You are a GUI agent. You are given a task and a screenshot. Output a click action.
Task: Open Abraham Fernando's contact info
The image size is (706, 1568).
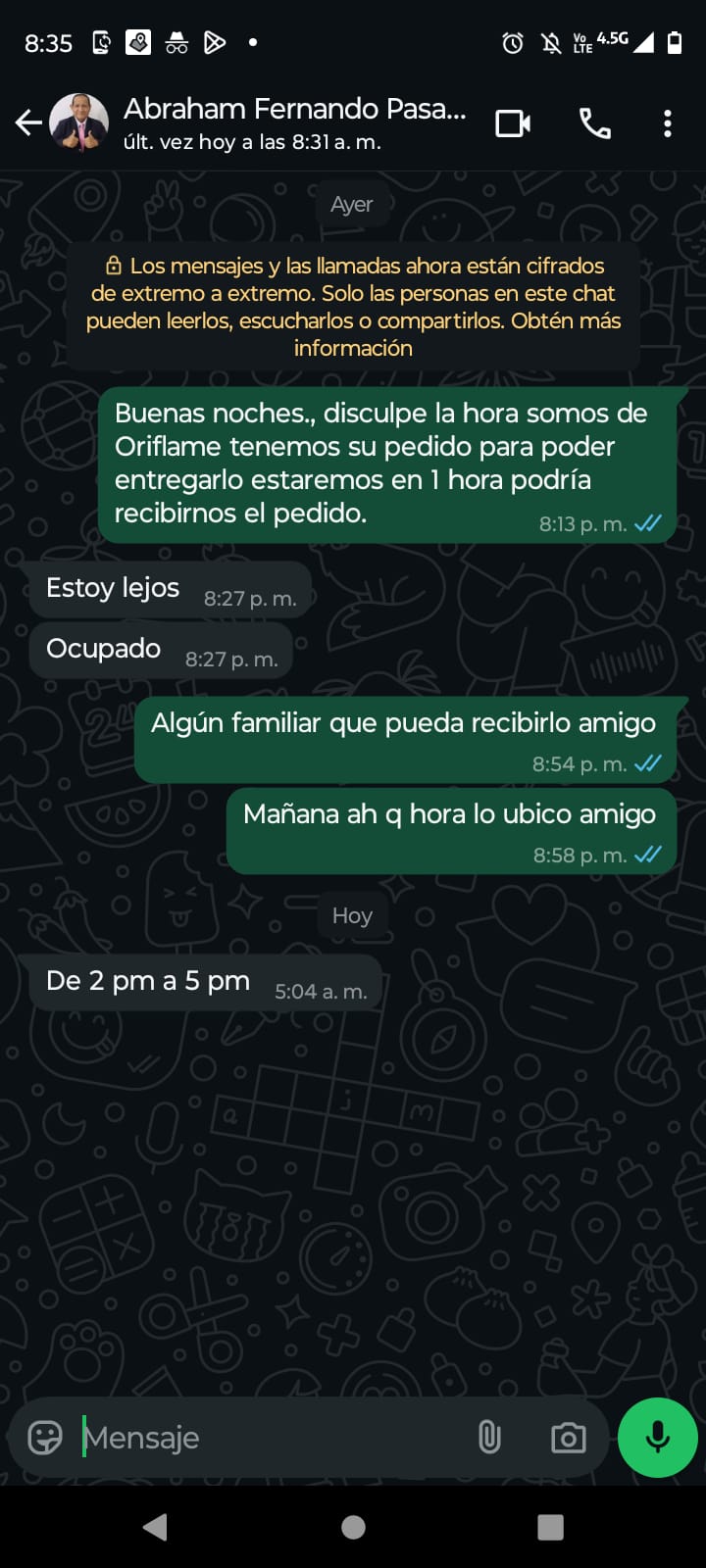pos(294,122)
